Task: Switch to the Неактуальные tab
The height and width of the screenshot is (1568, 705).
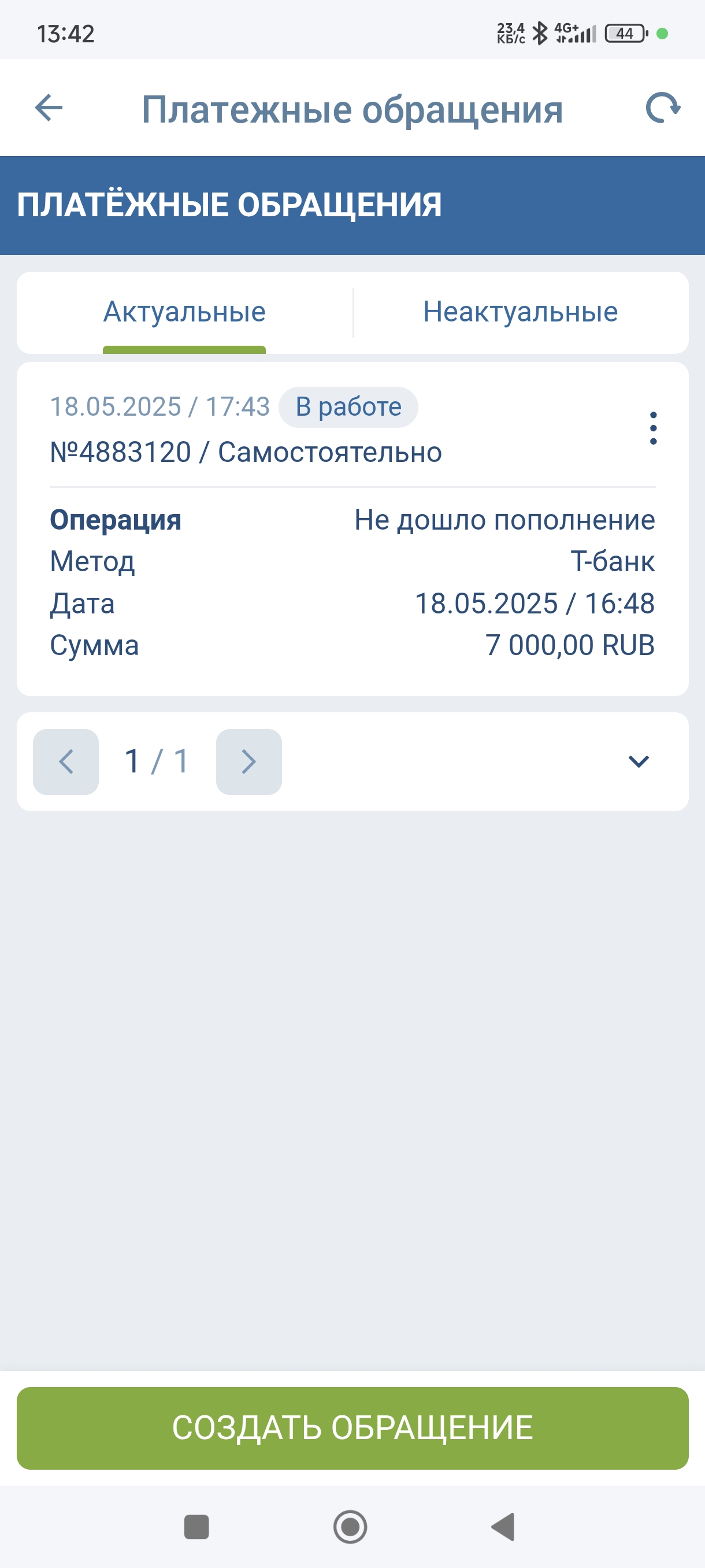Action: [520, 312]
